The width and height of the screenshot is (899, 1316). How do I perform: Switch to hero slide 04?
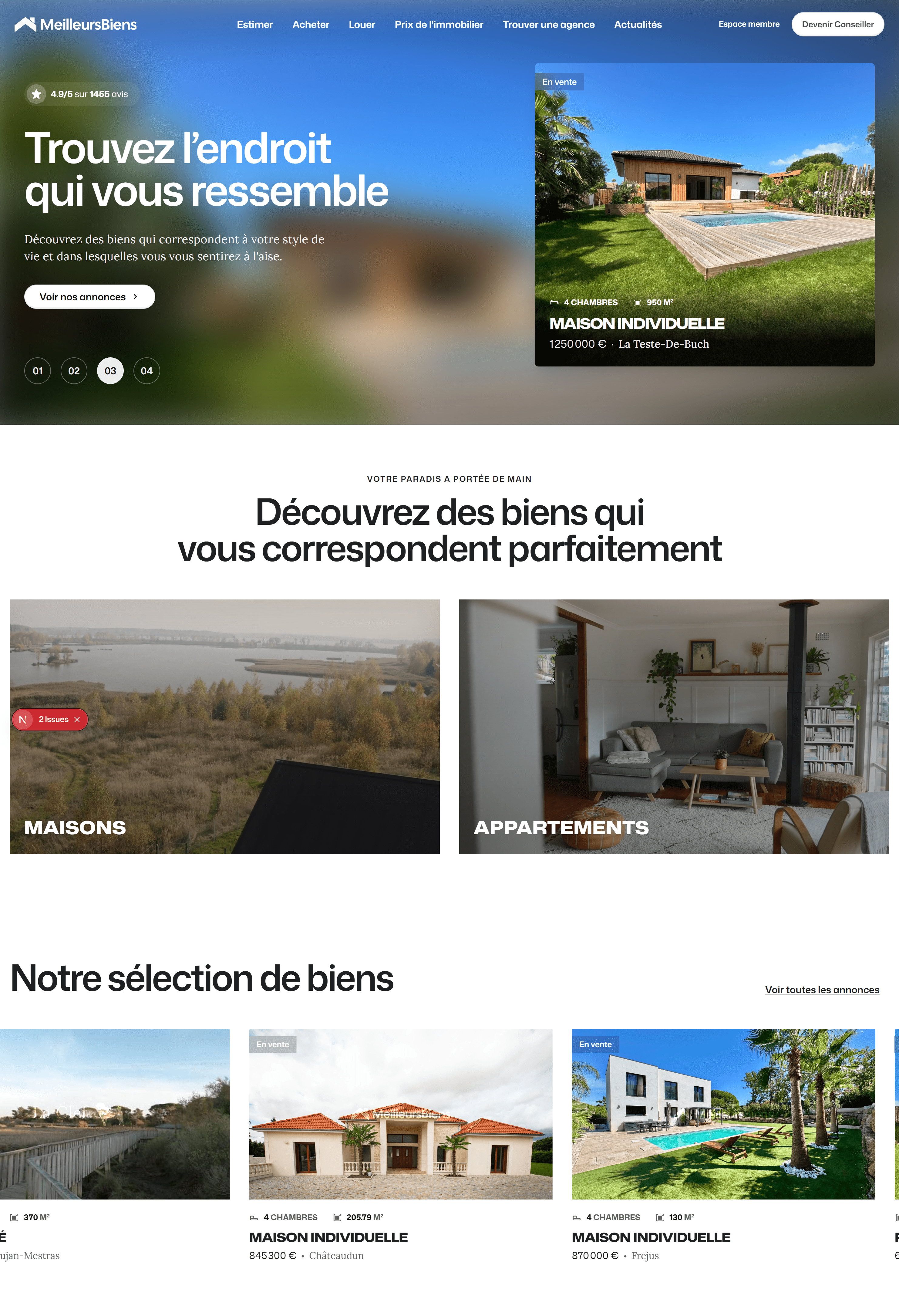tap(146, 371)
